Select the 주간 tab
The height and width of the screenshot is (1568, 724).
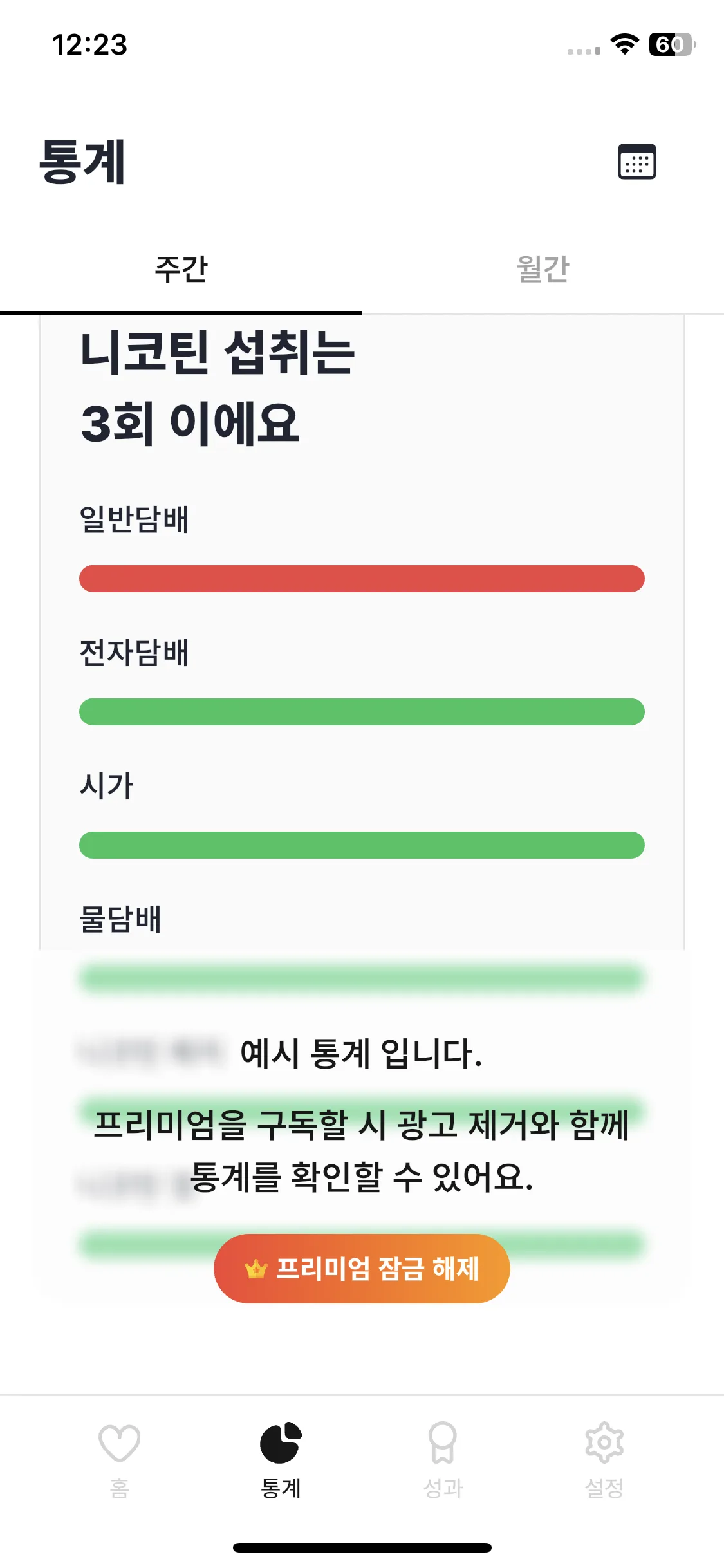181,268
